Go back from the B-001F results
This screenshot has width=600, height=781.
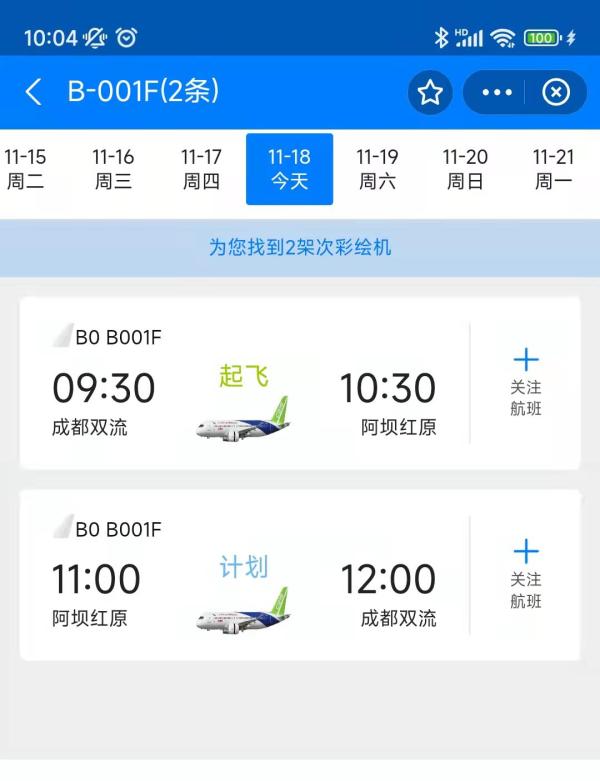pos(33,93)
